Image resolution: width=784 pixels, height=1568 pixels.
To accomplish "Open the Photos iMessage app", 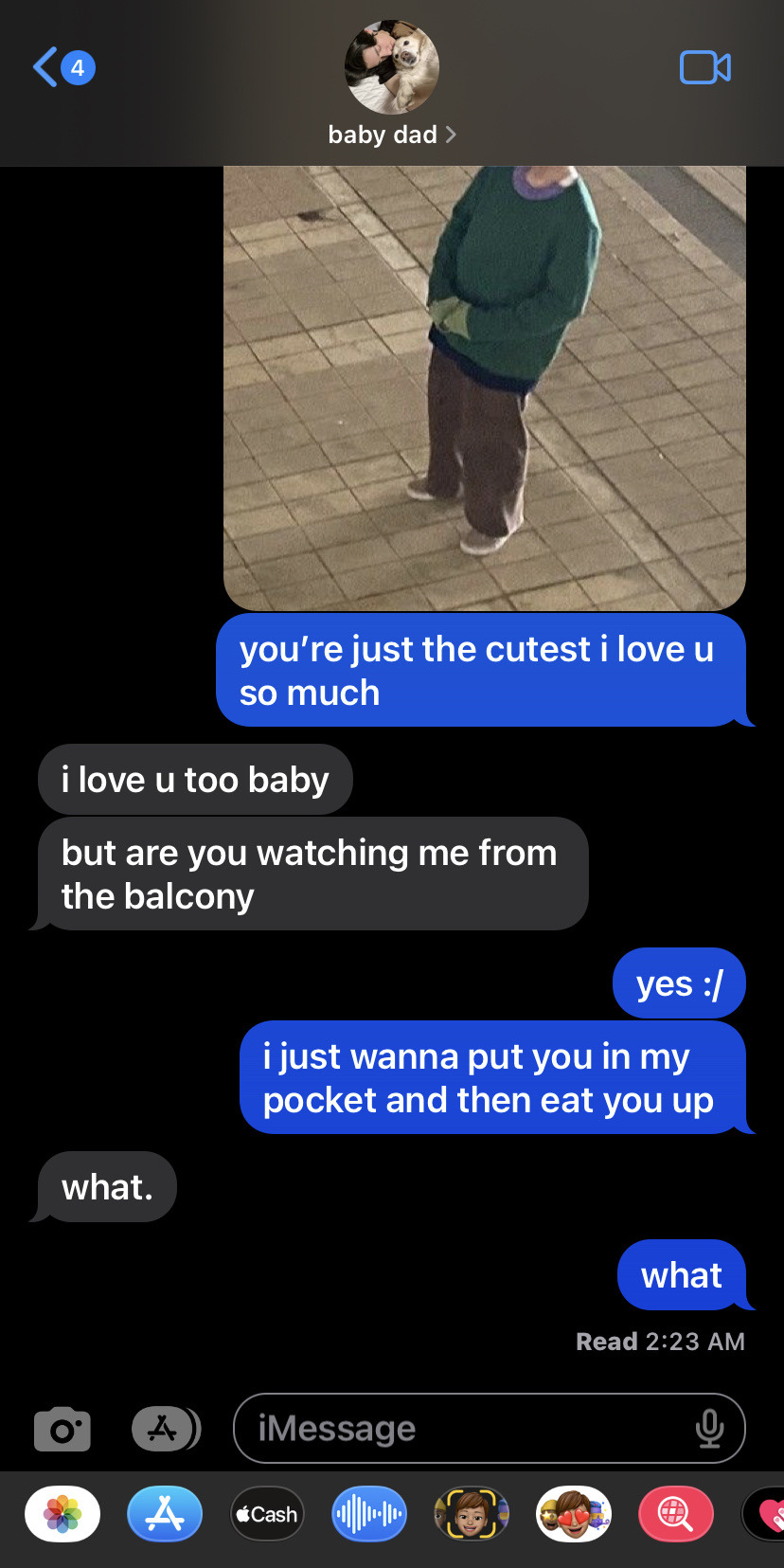I will [x=62, y=1514].
